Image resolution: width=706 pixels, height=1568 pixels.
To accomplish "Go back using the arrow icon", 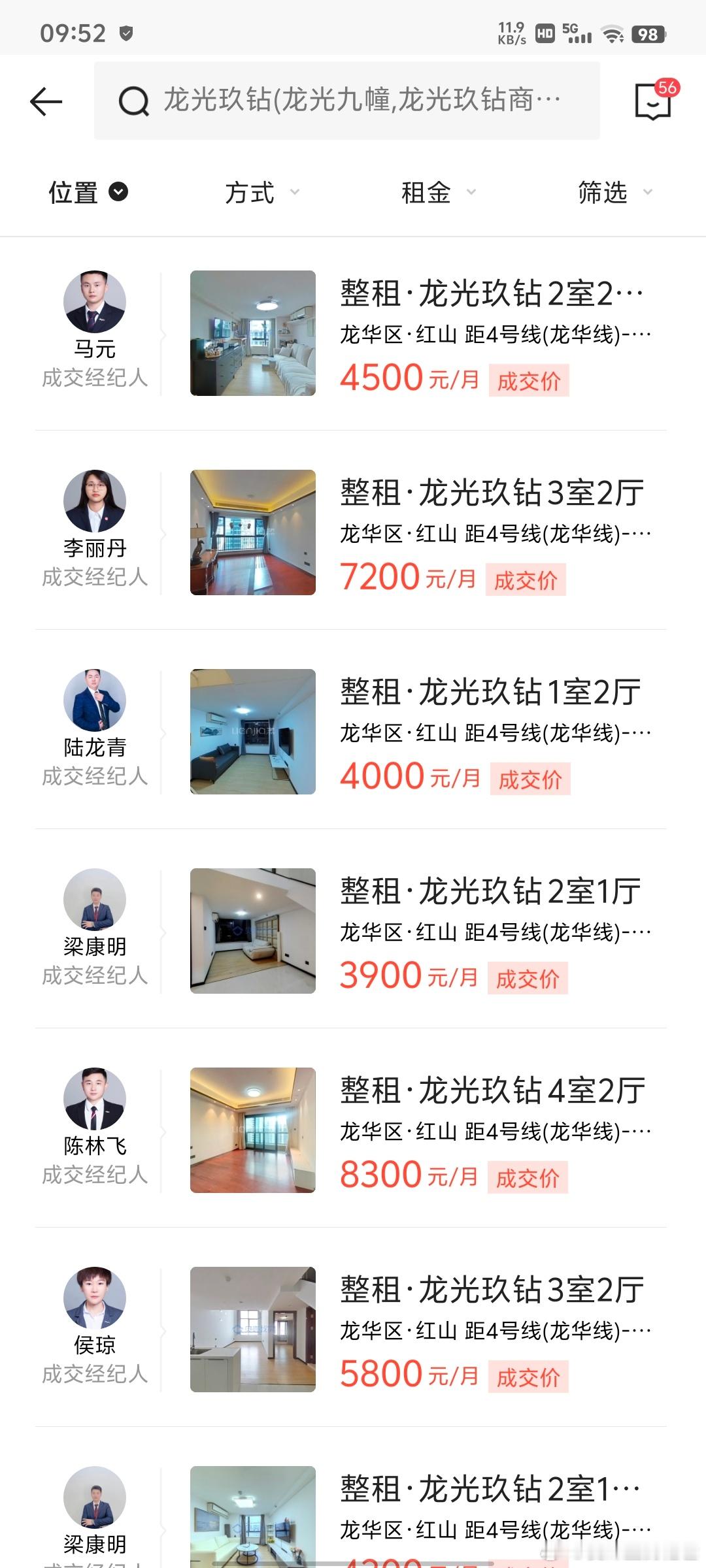I will [x=46, y=101].
